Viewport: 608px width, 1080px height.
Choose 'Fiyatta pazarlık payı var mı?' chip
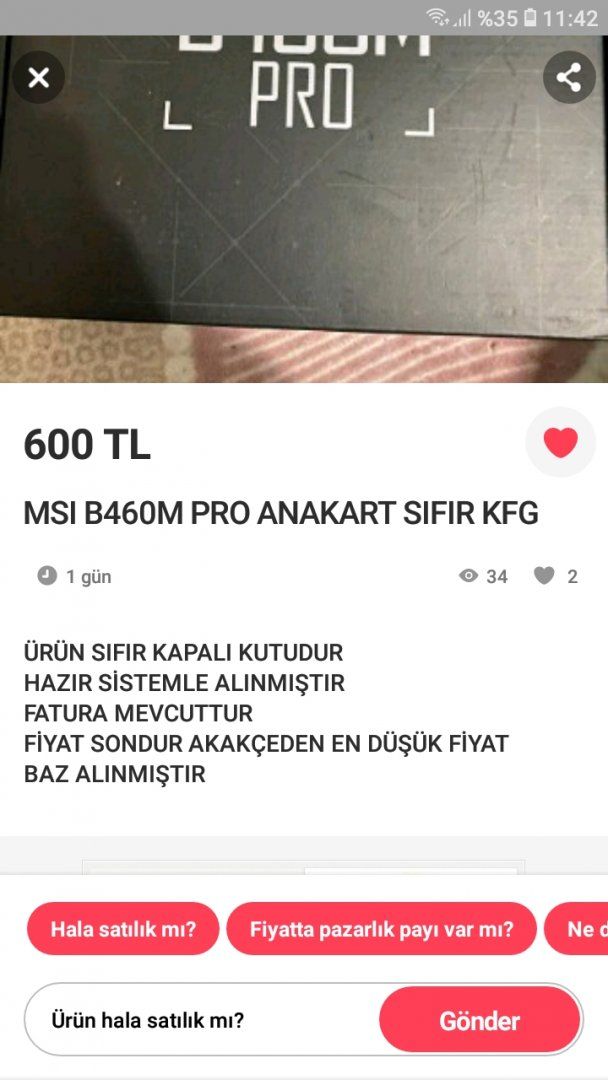coord(381,928)
